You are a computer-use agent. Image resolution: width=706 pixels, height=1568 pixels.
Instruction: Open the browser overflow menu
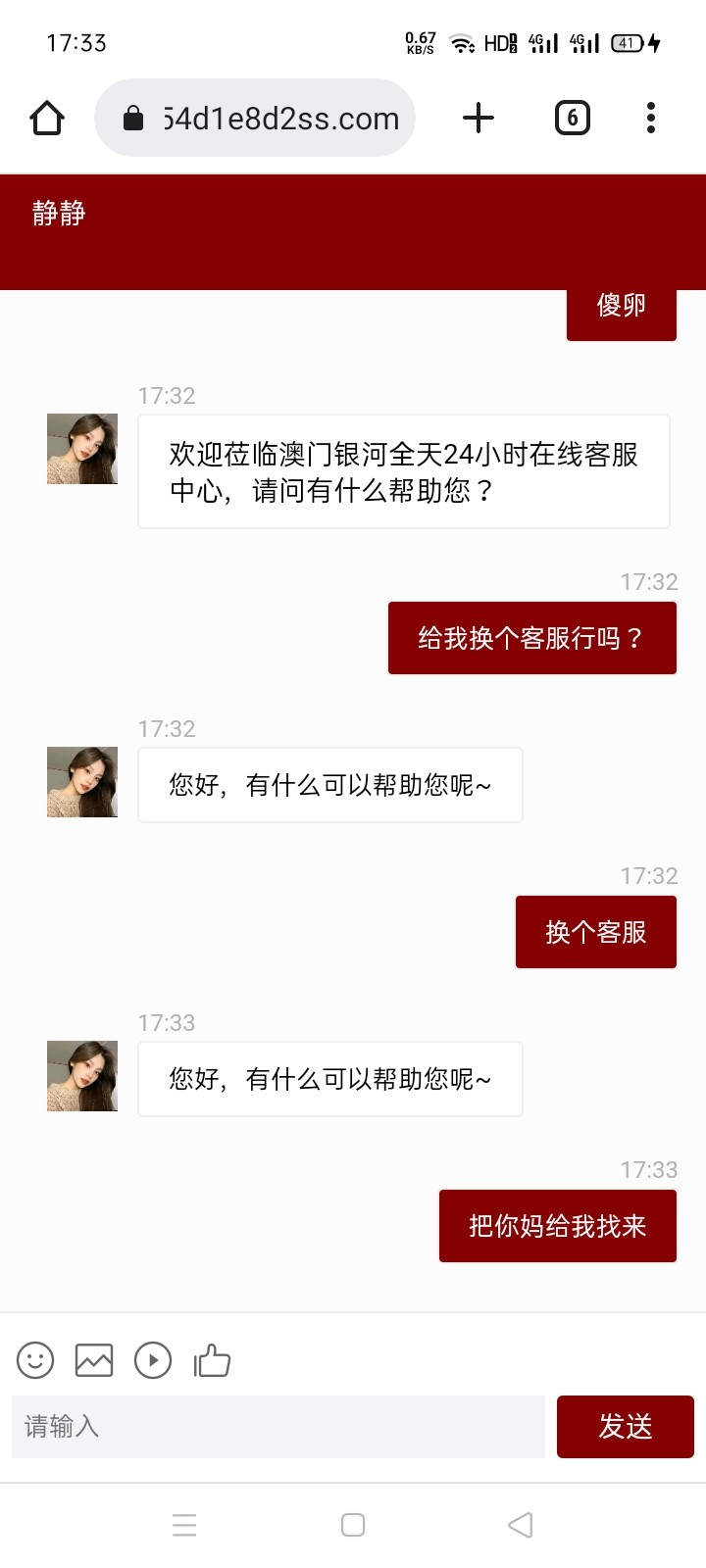click(x=650, y=119)
